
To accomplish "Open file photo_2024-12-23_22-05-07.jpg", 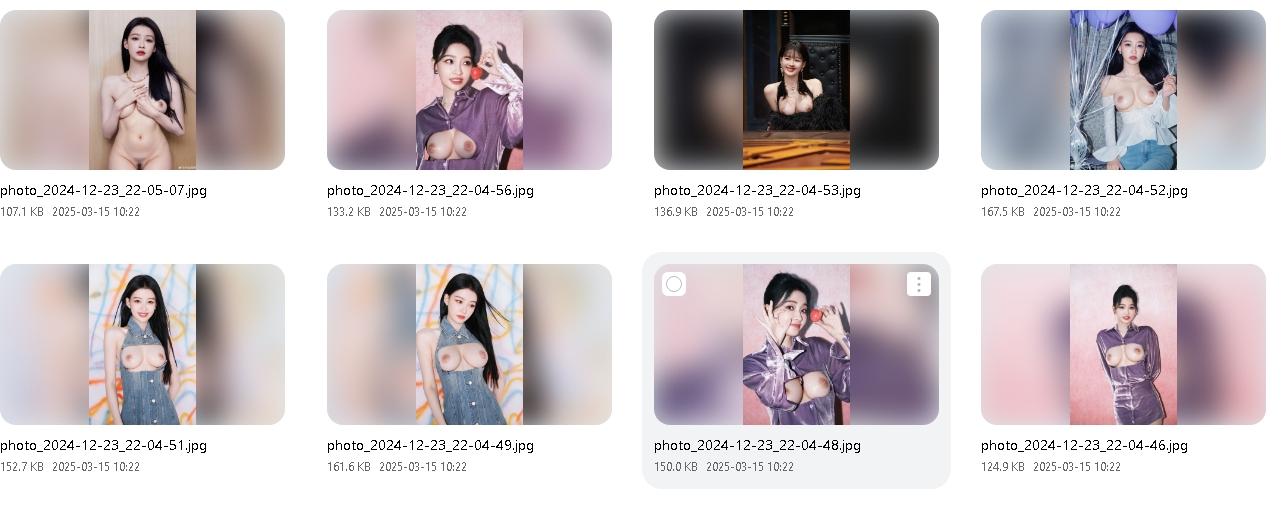I will [103, 190].
